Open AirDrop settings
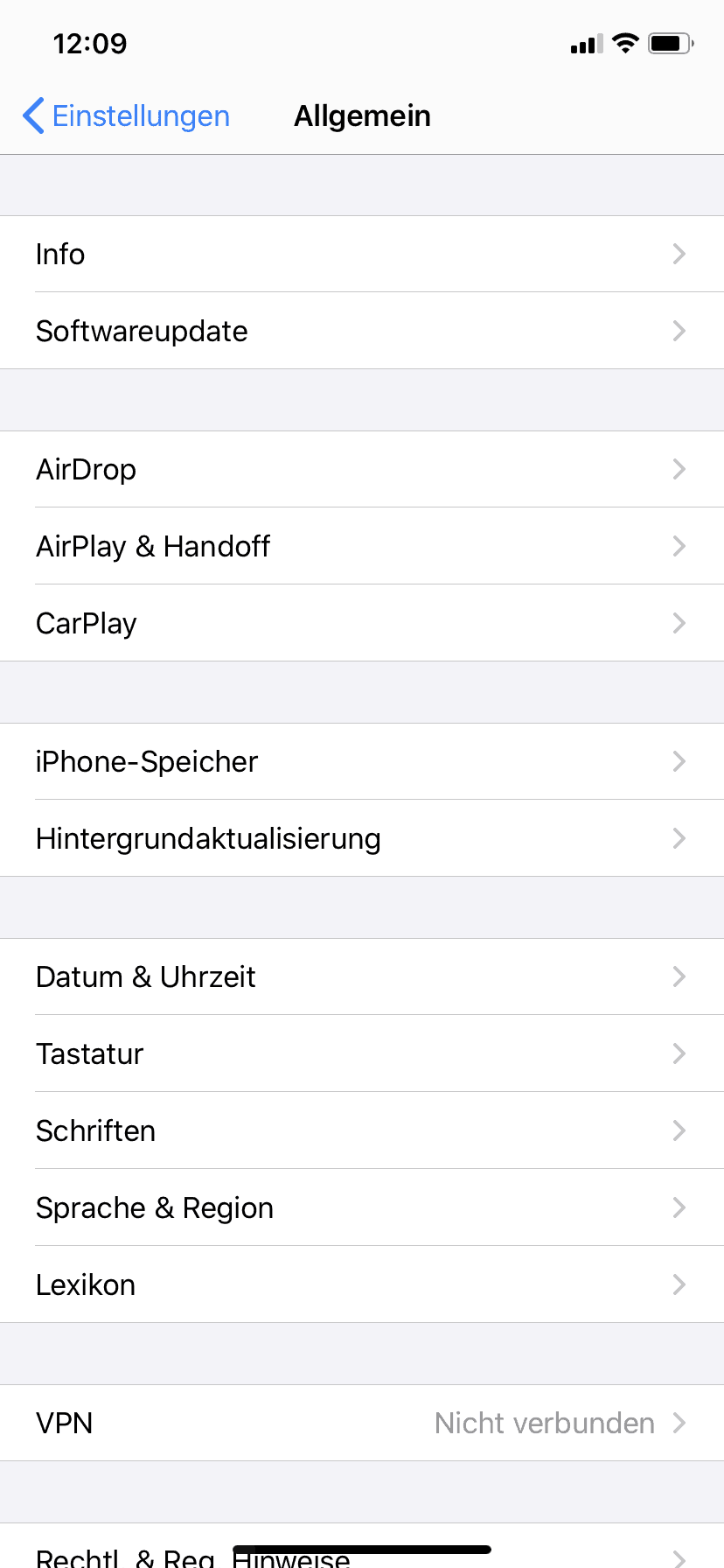This screenshot has width=724, height=1568. tap(362, 469)
